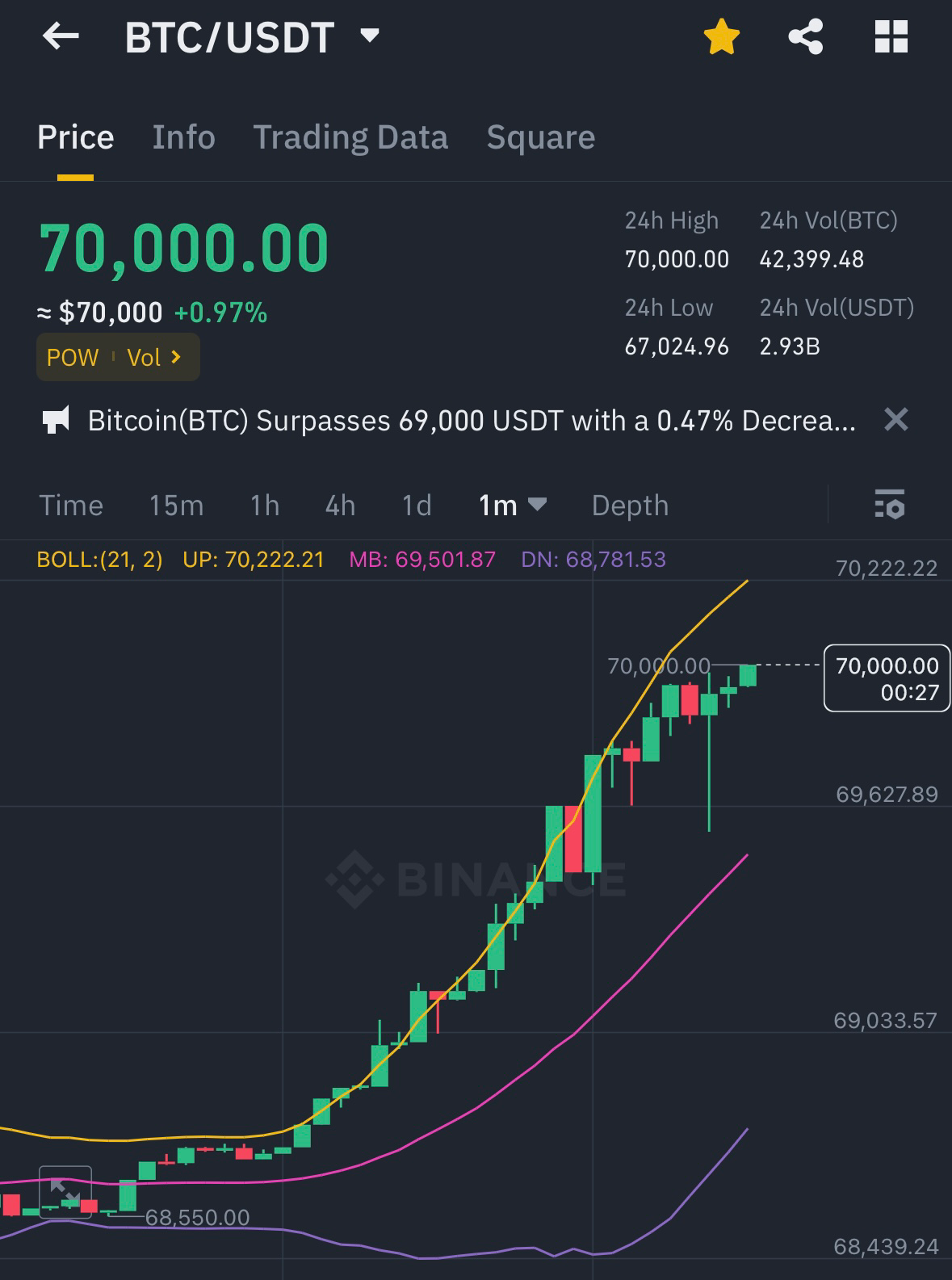Dismiss the Bitcoin announcement banner
Image resolution: width=952 pixels, height=1280 pixels.
[x=895, y=420]
